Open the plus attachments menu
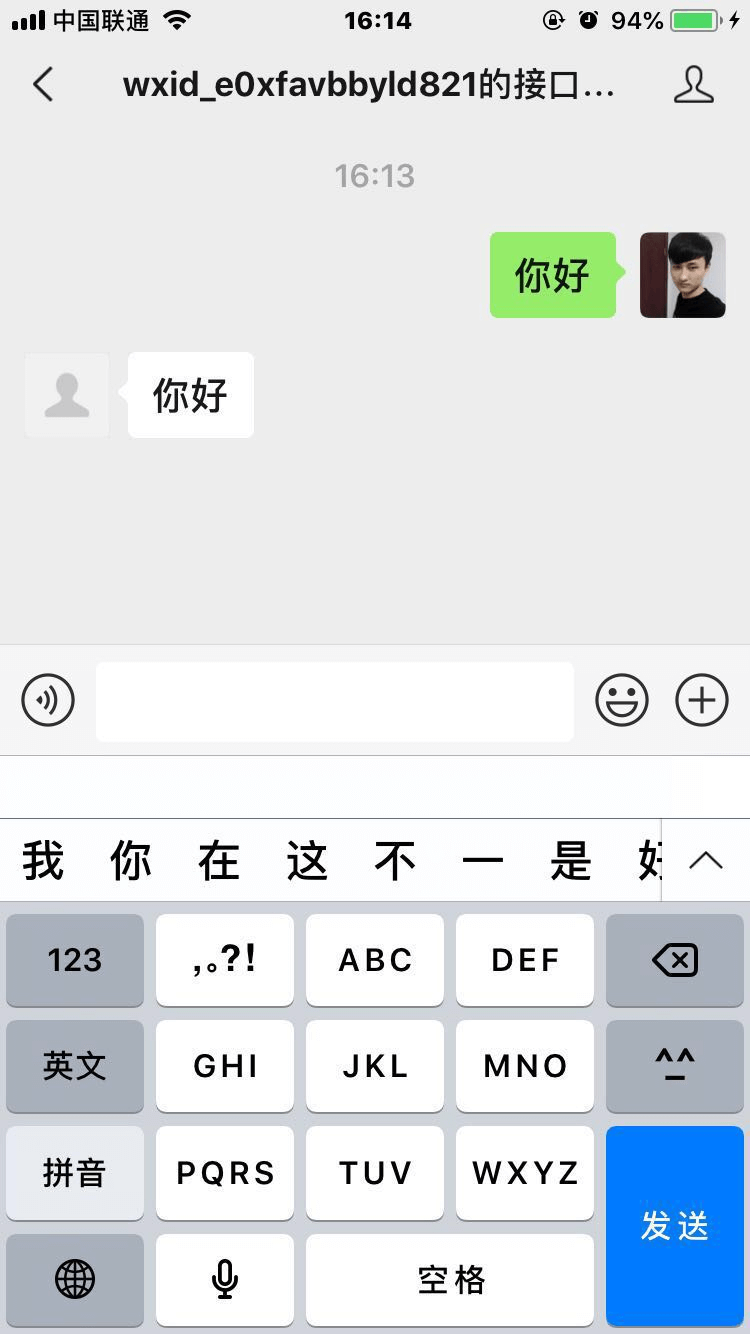The height and width of the screenshot is (1334, 750). point(702,700)
